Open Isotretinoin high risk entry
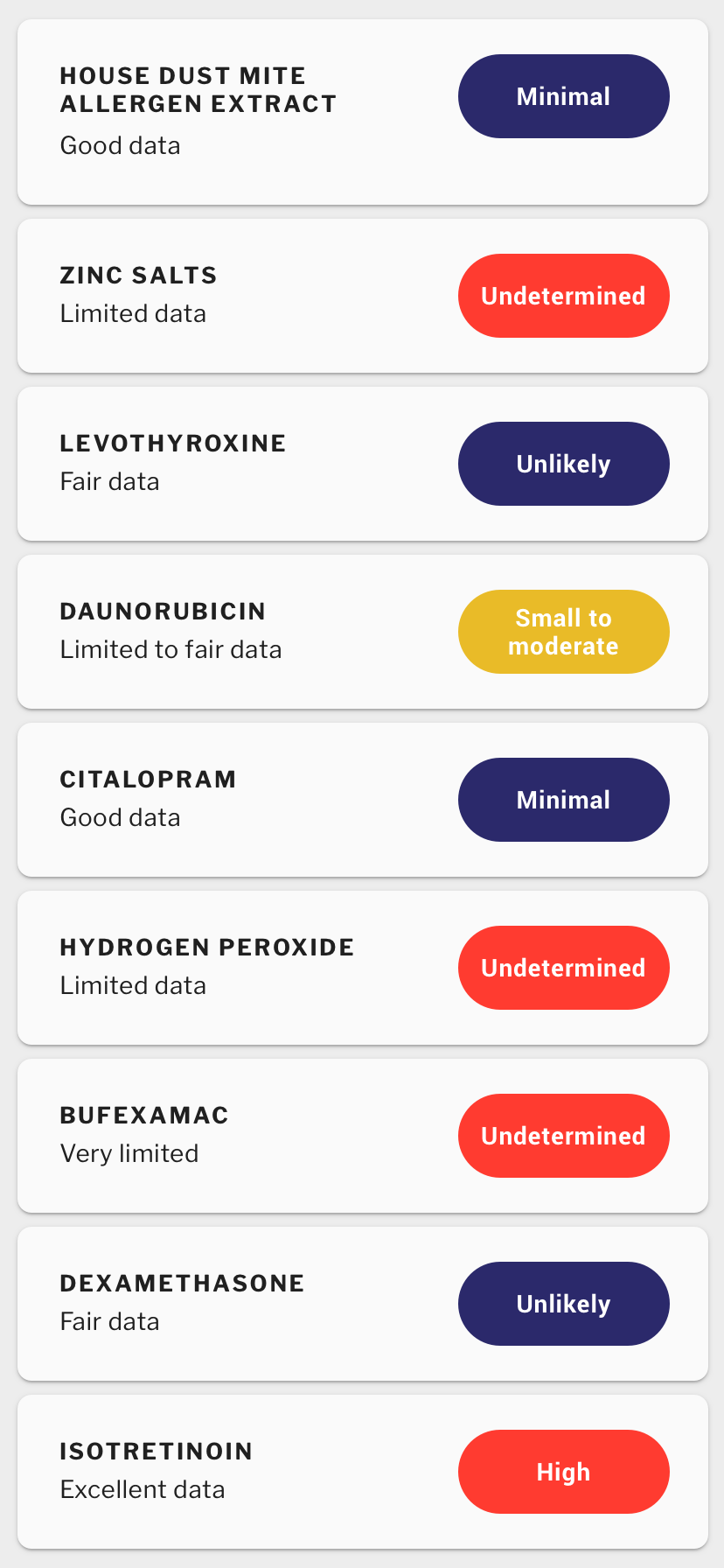 coord(362,1472)
